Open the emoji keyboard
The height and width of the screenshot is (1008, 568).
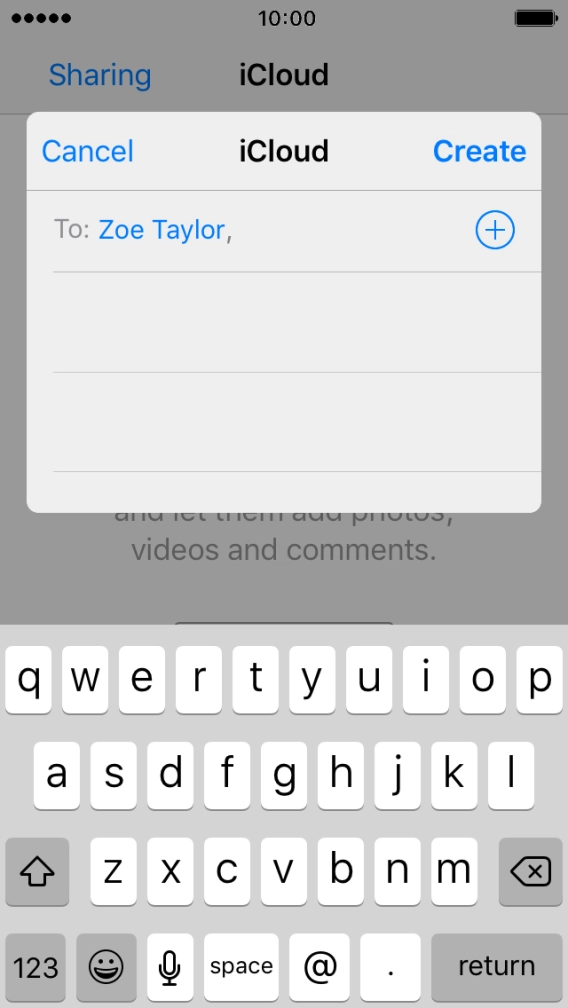[106, 967]
